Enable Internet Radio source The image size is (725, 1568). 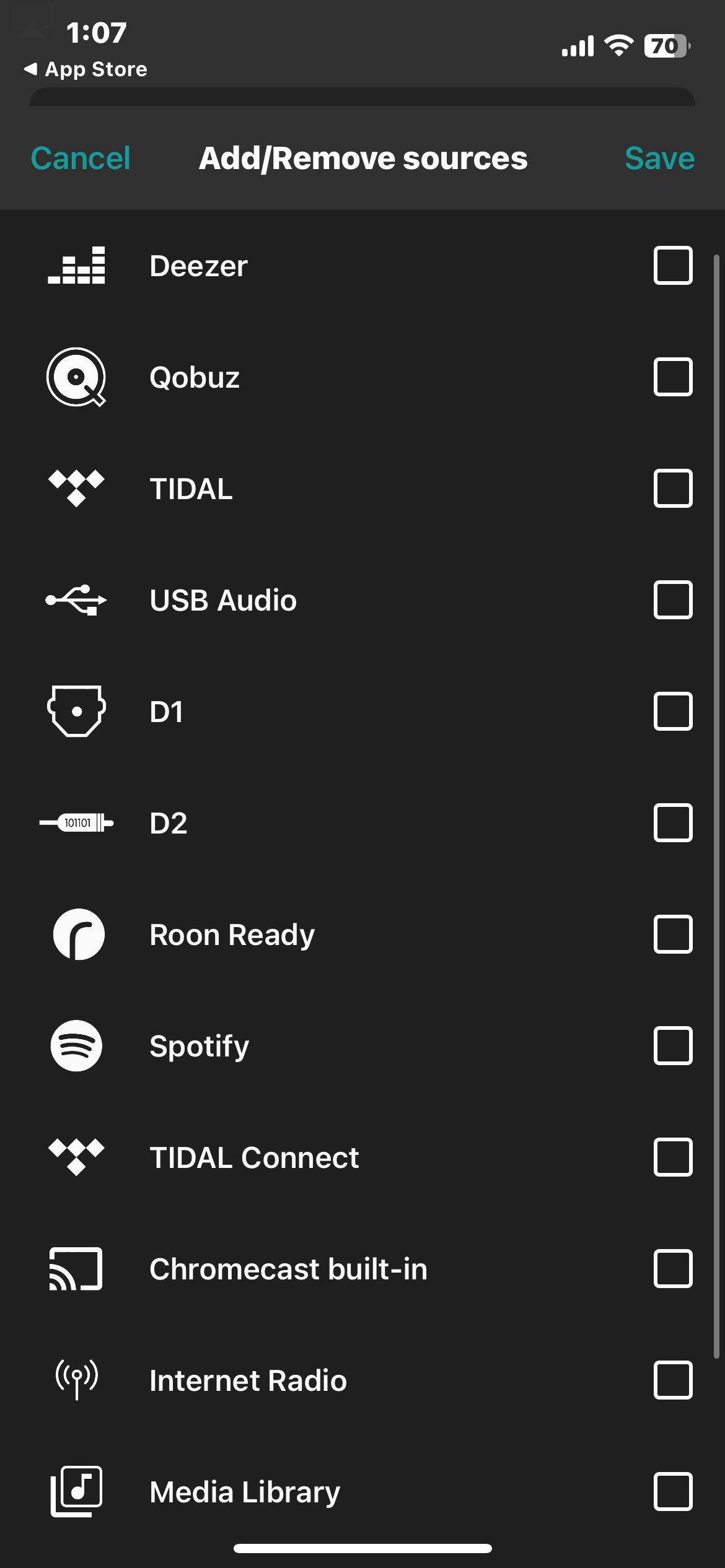(x=673, y=1380)
